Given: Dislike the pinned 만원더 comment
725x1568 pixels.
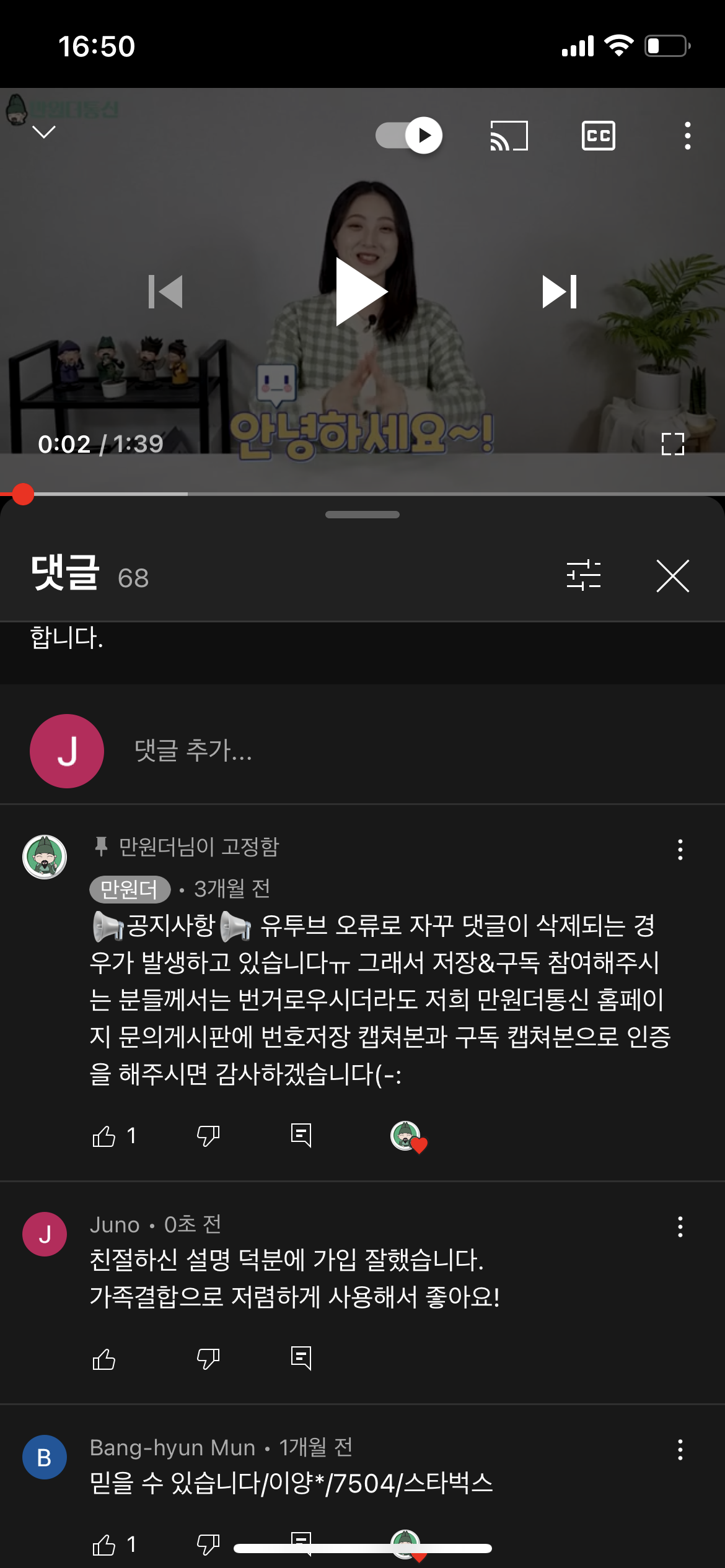Looking at the screenshot, I should click(x=208, y=1136).
